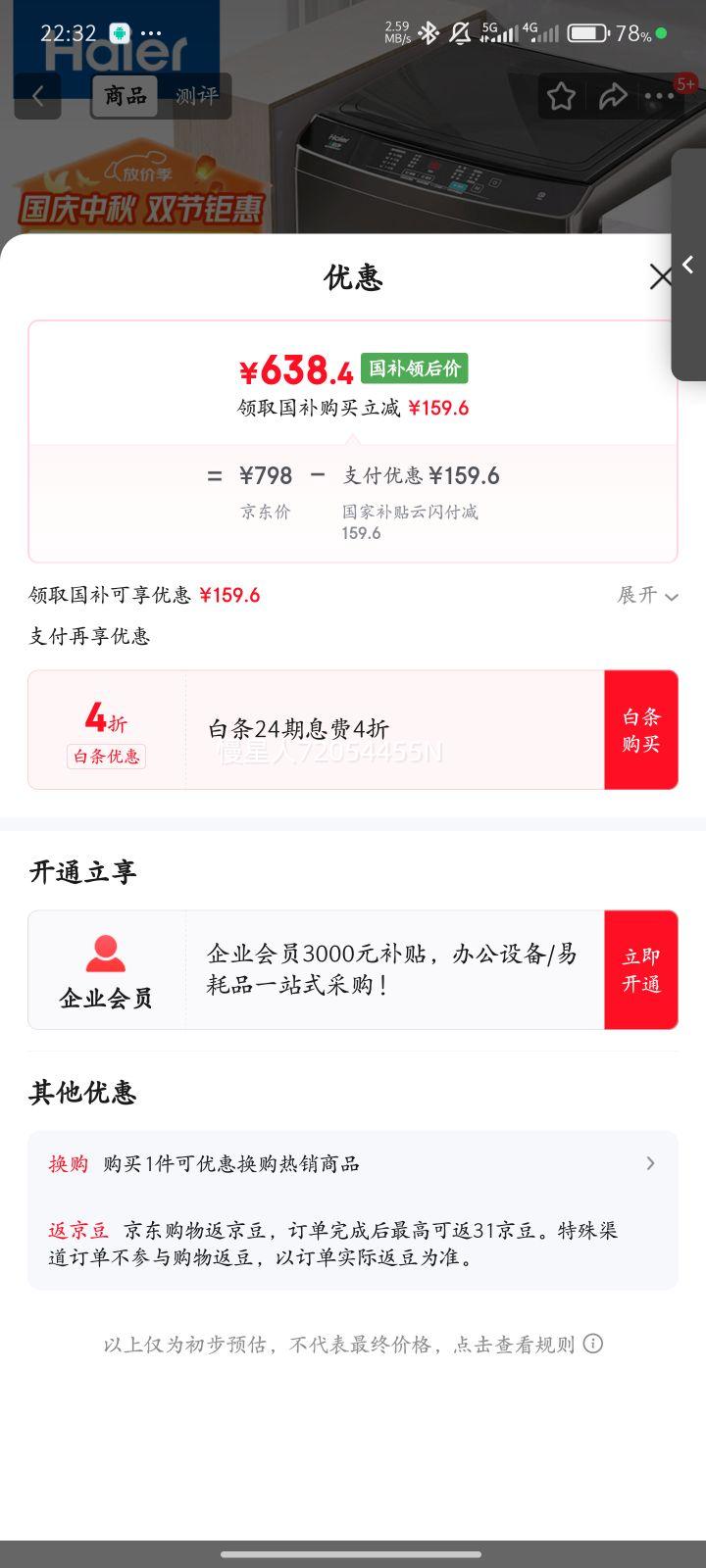Screen dimensions: 706x1568
Task: Tap 立即开通 for 企业会员
Action: tap(640, 970)
